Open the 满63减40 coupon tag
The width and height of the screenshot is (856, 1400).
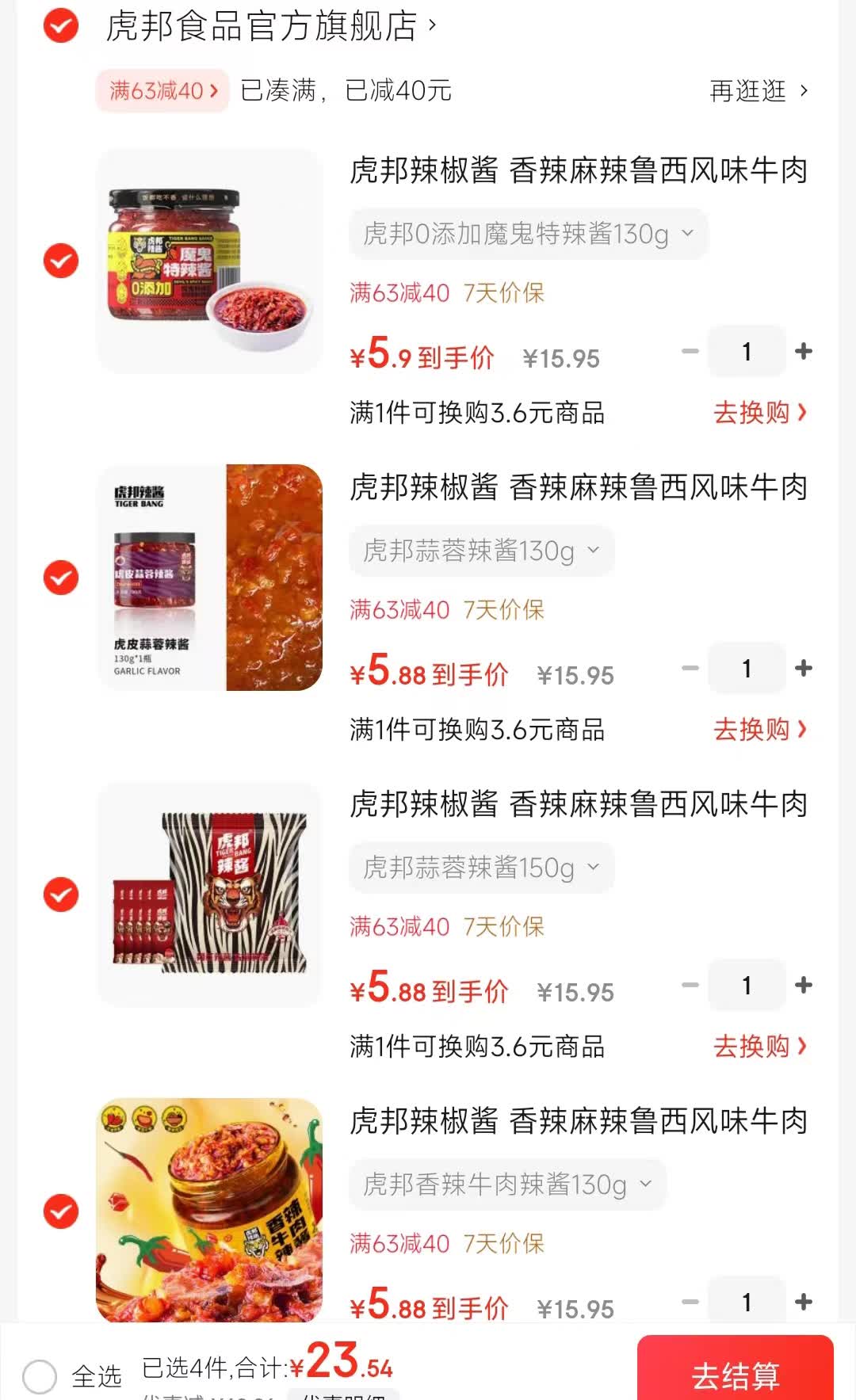(x=161, y=91)
